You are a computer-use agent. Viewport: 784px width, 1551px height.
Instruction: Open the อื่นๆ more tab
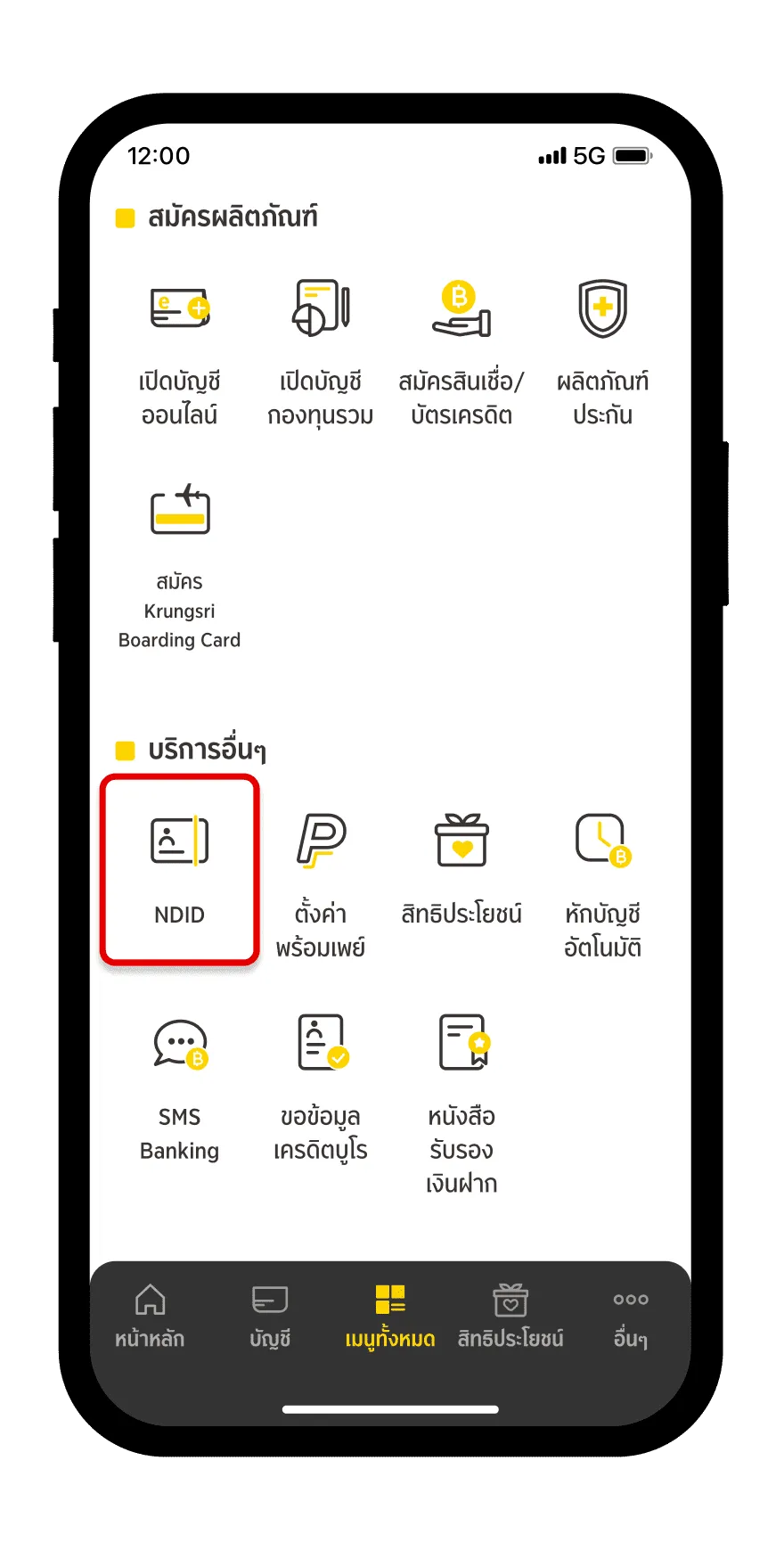[631, 1316]
